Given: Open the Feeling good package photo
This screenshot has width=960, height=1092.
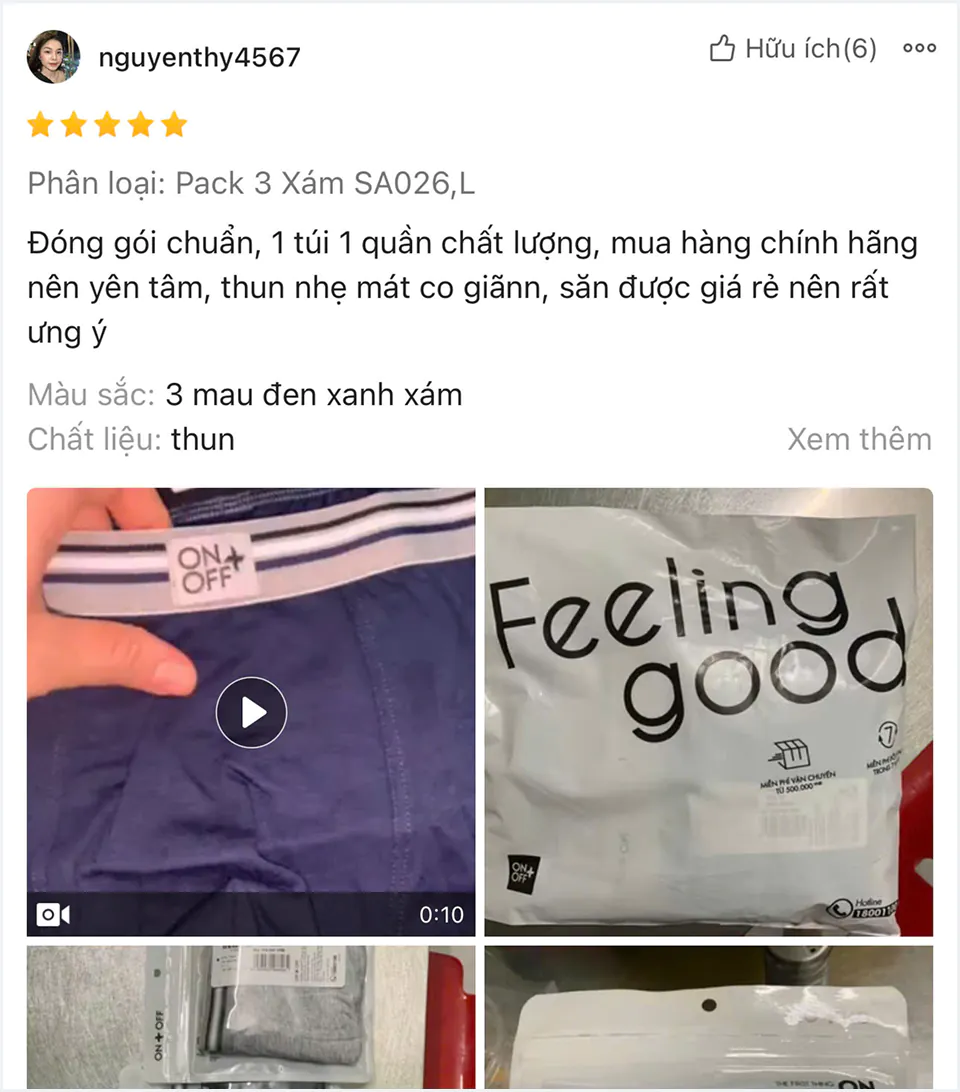Looking at the screenshot, I should 708,711.
